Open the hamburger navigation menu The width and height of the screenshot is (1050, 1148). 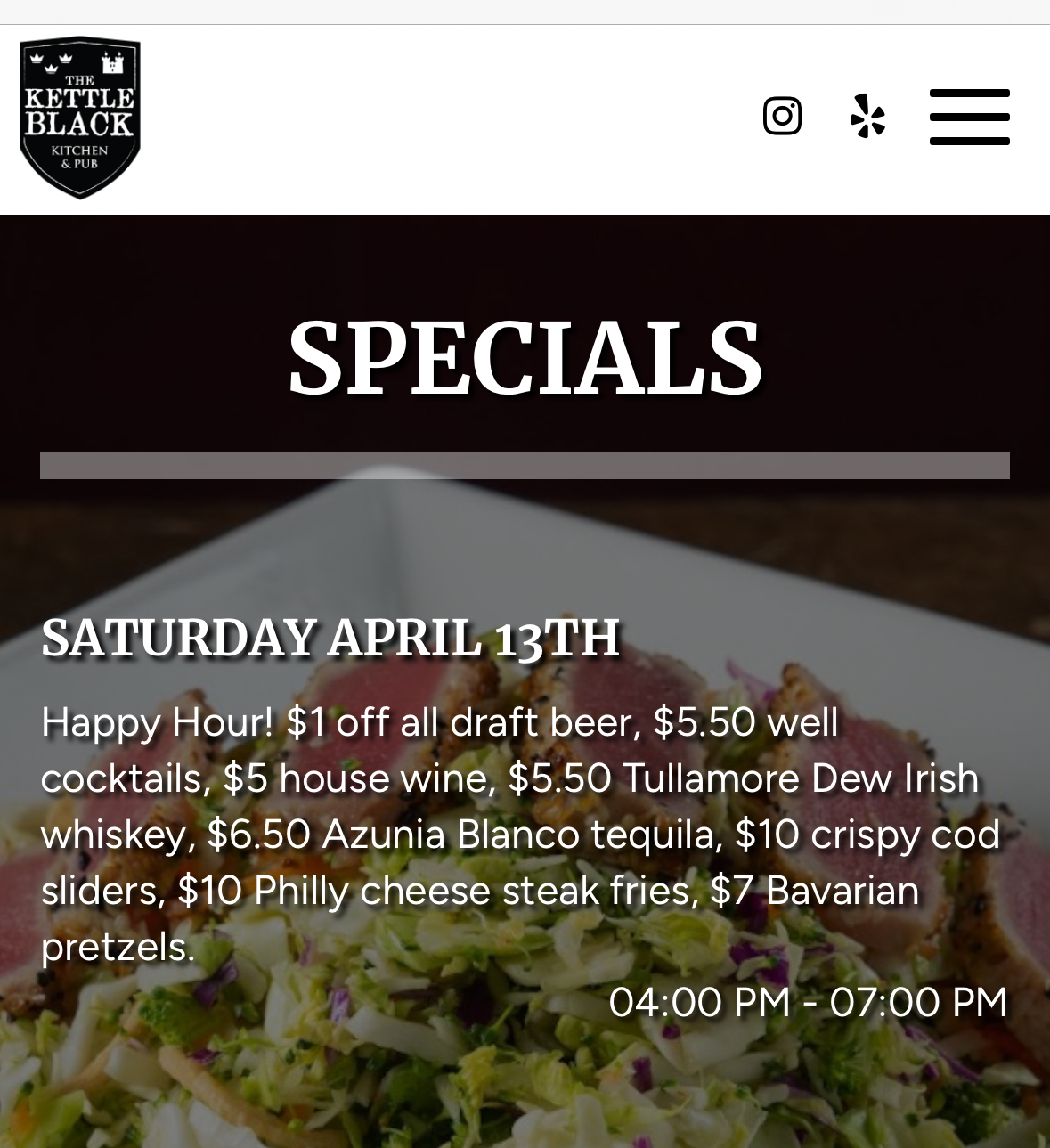coord(969,117)
